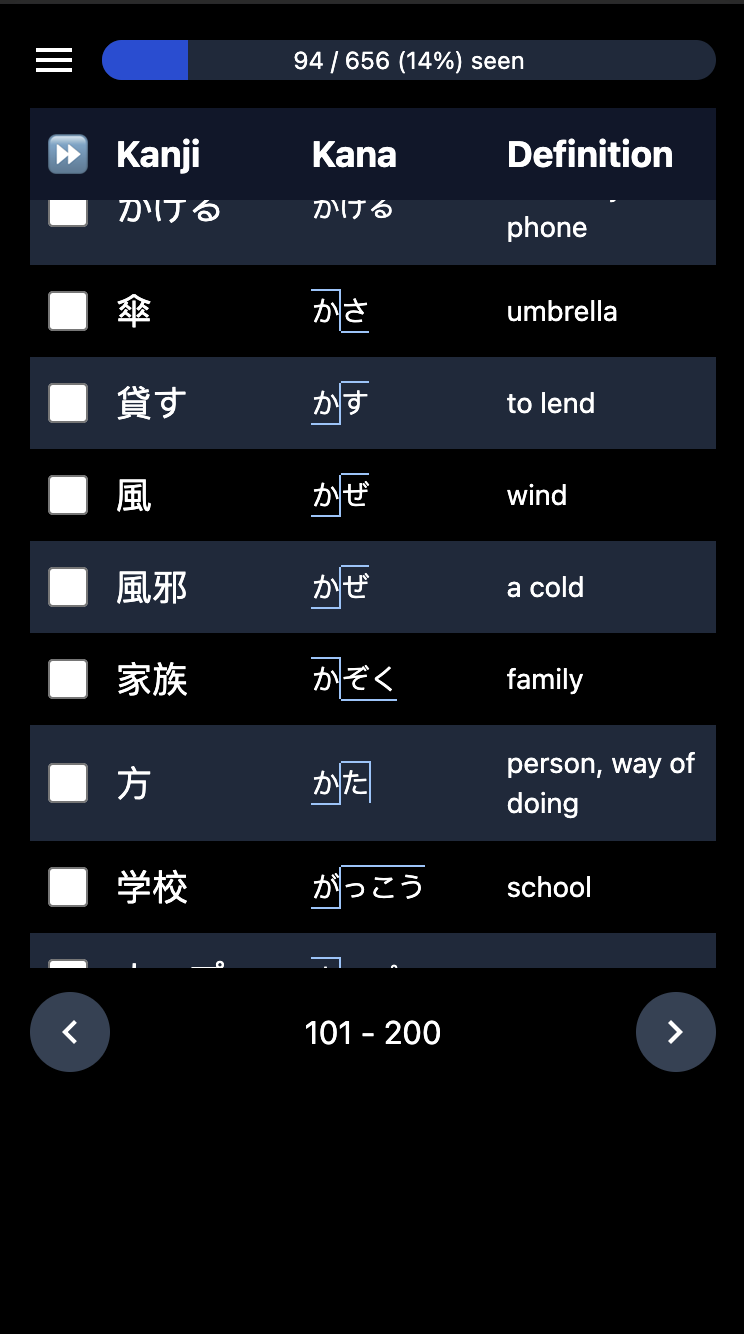Tick the checkbox for 風 wind
744x1334 pixels.
68,495
